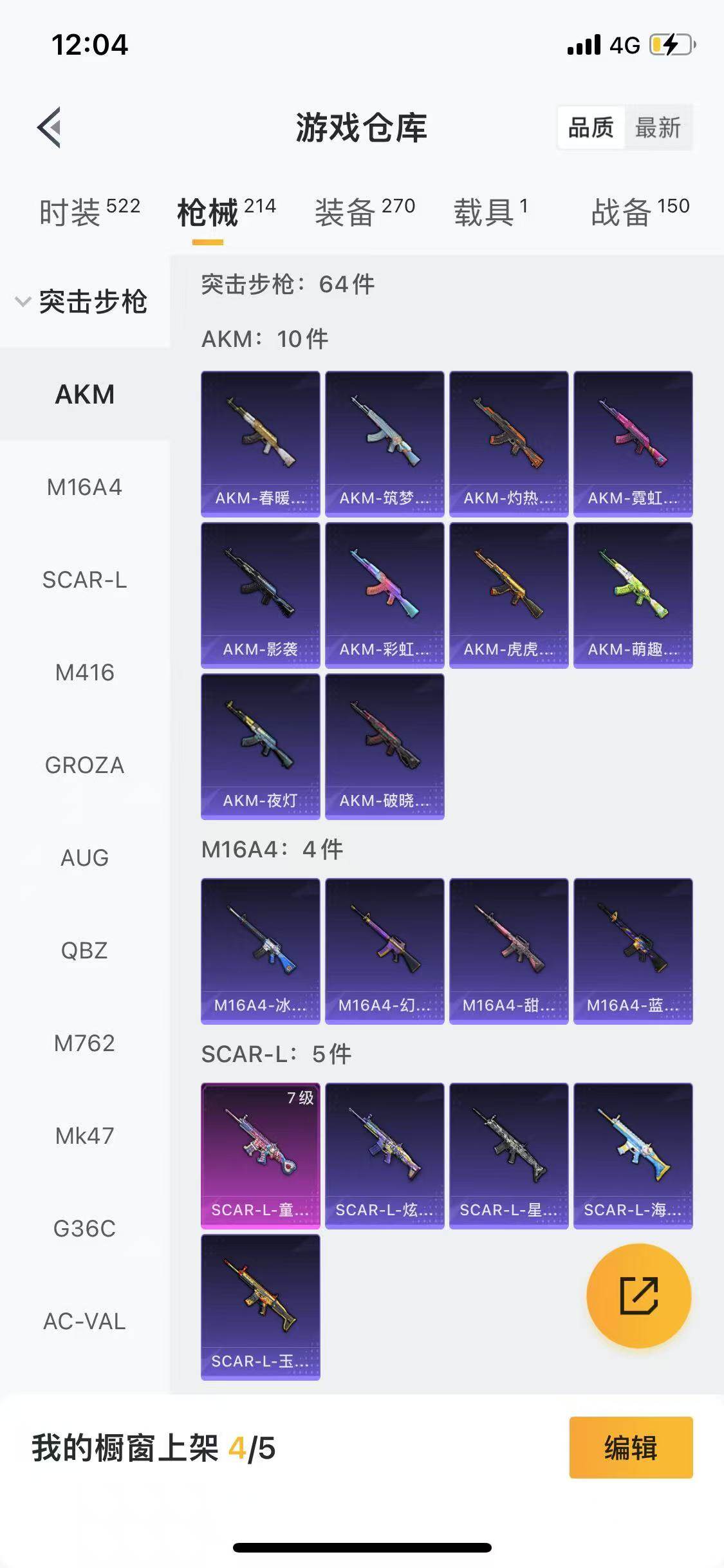Open the AKM-萌趣 skin tile

point(633,595)
